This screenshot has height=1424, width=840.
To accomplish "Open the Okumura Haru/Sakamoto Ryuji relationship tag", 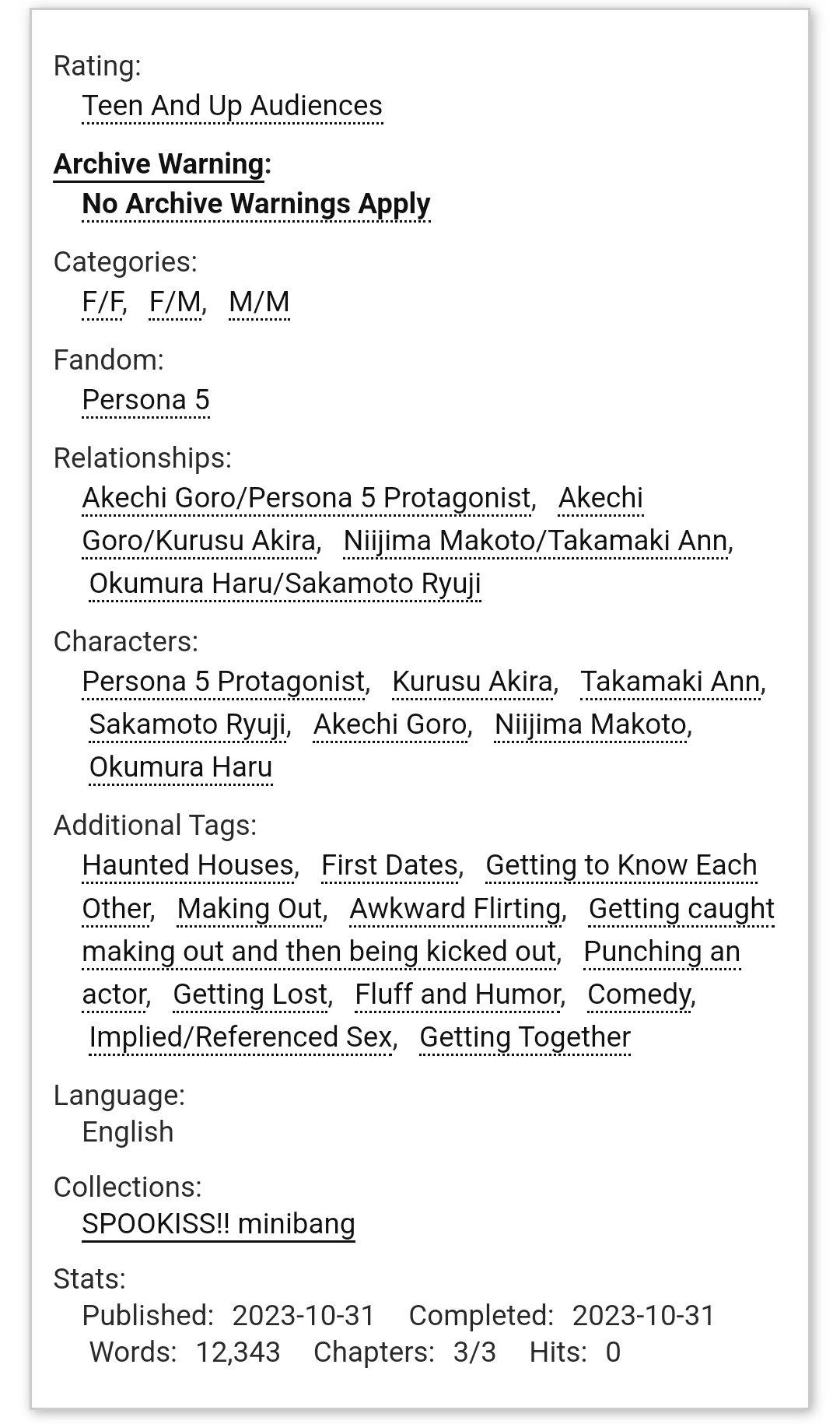I will click(285, 584).
